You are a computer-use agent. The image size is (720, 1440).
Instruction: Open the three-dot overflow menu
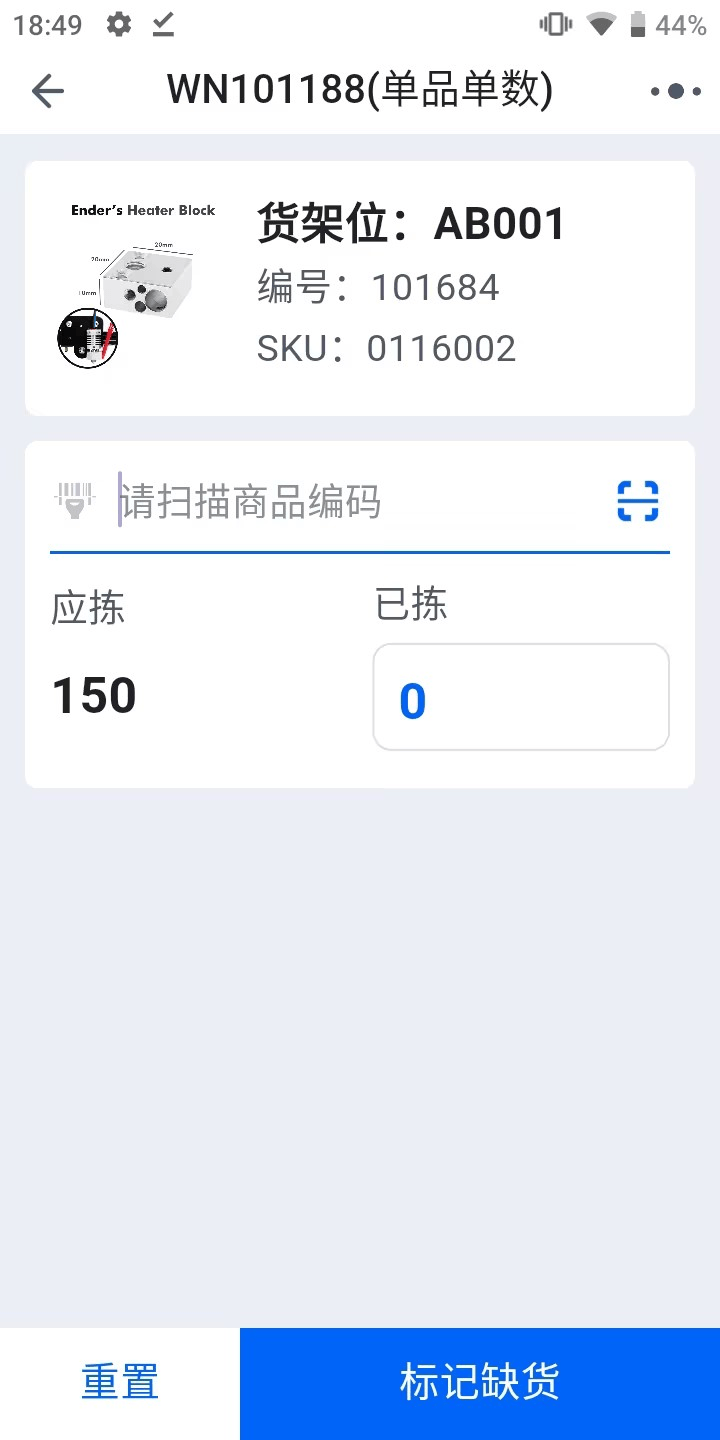675,91
